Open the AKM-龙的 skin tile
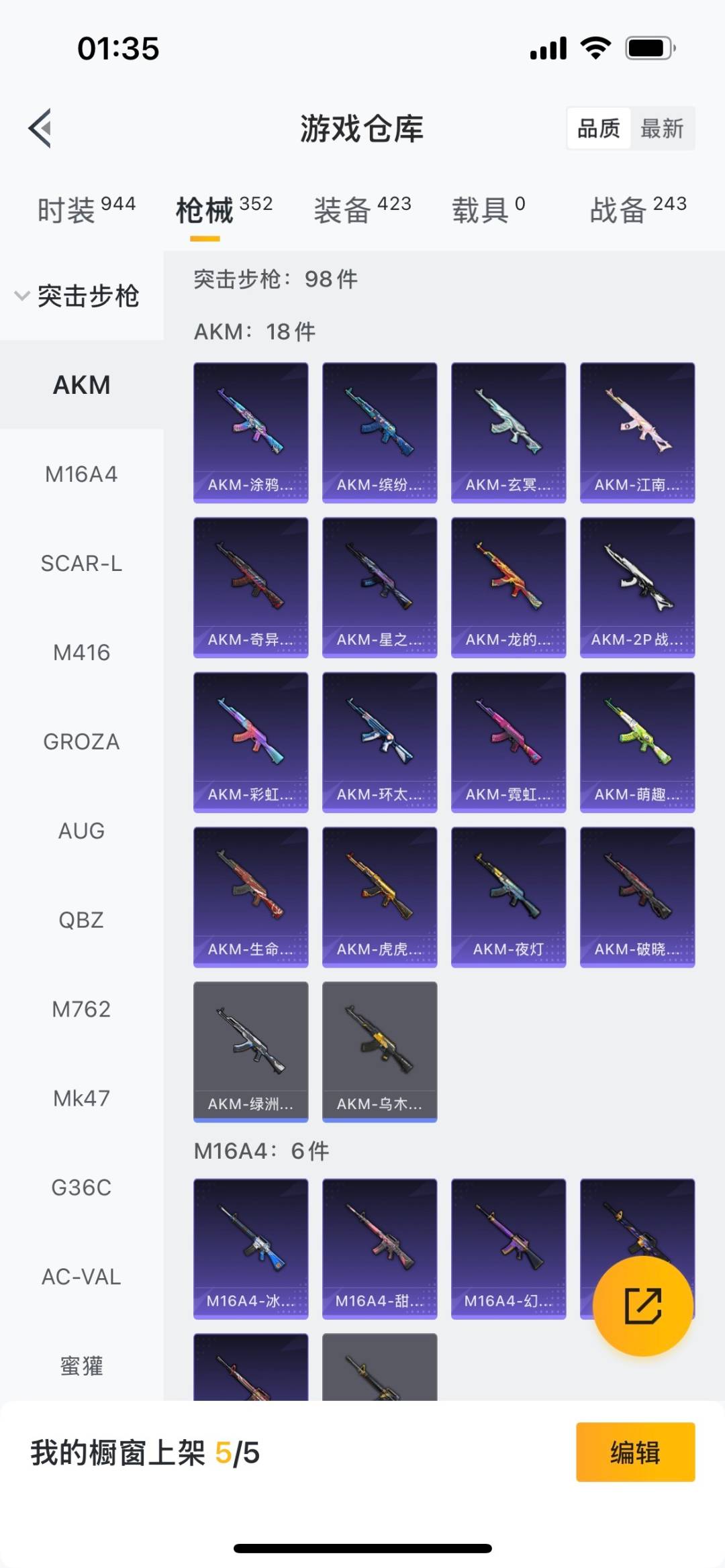 pos(508,587)
